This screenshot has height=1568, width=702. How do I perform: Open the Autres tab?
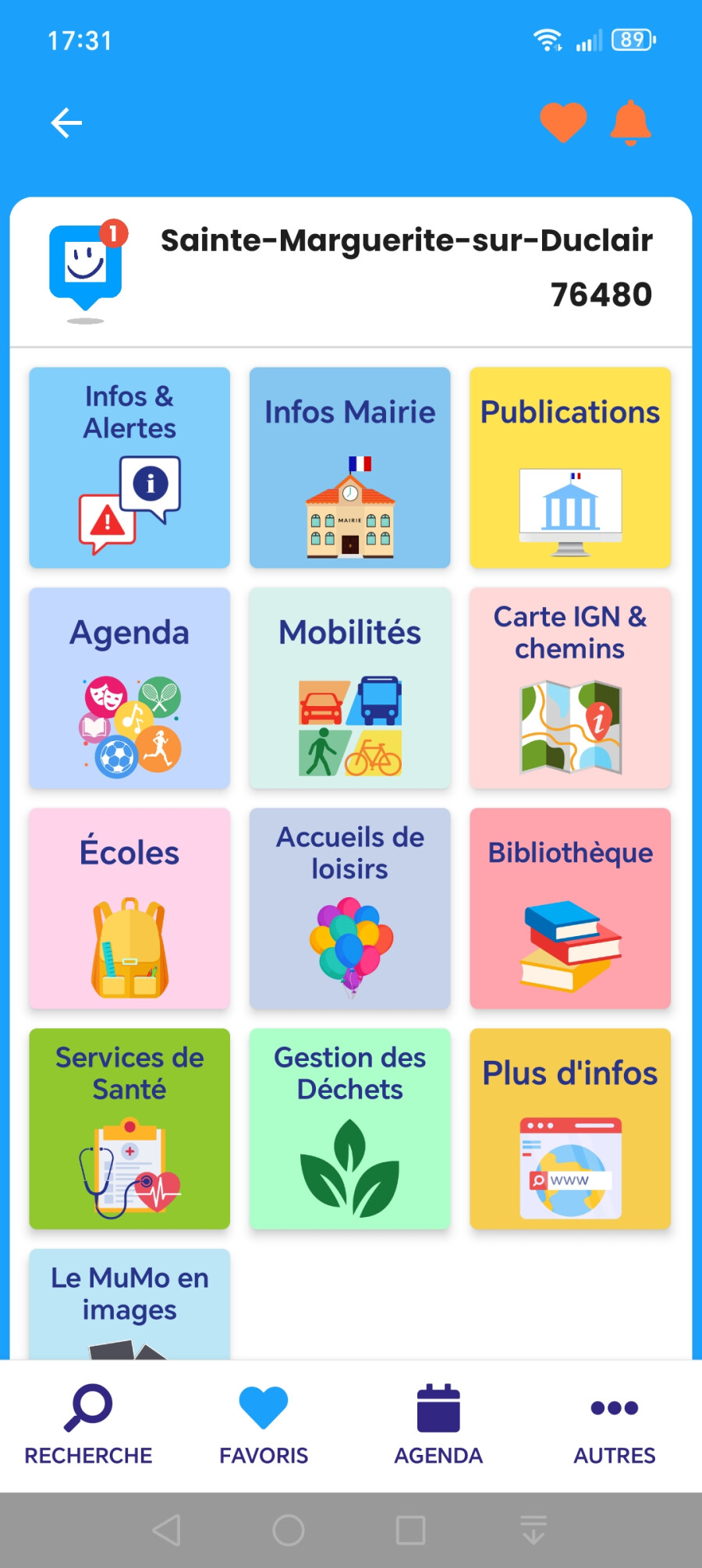tap(614, 1424)
